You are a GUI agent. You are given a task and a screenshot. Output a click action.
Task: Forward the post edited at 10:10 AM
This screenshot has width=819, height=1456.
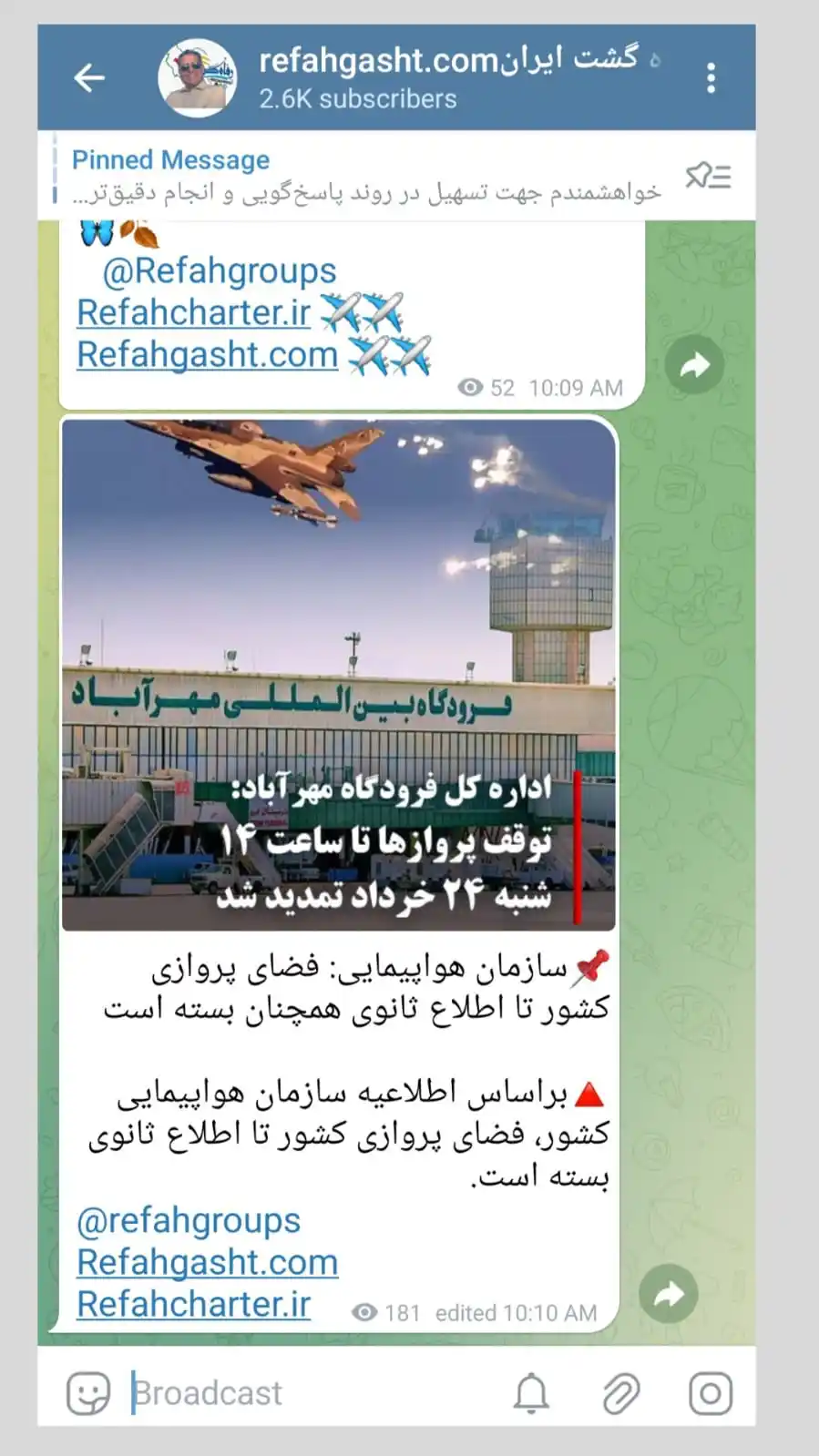point(669,1294)
